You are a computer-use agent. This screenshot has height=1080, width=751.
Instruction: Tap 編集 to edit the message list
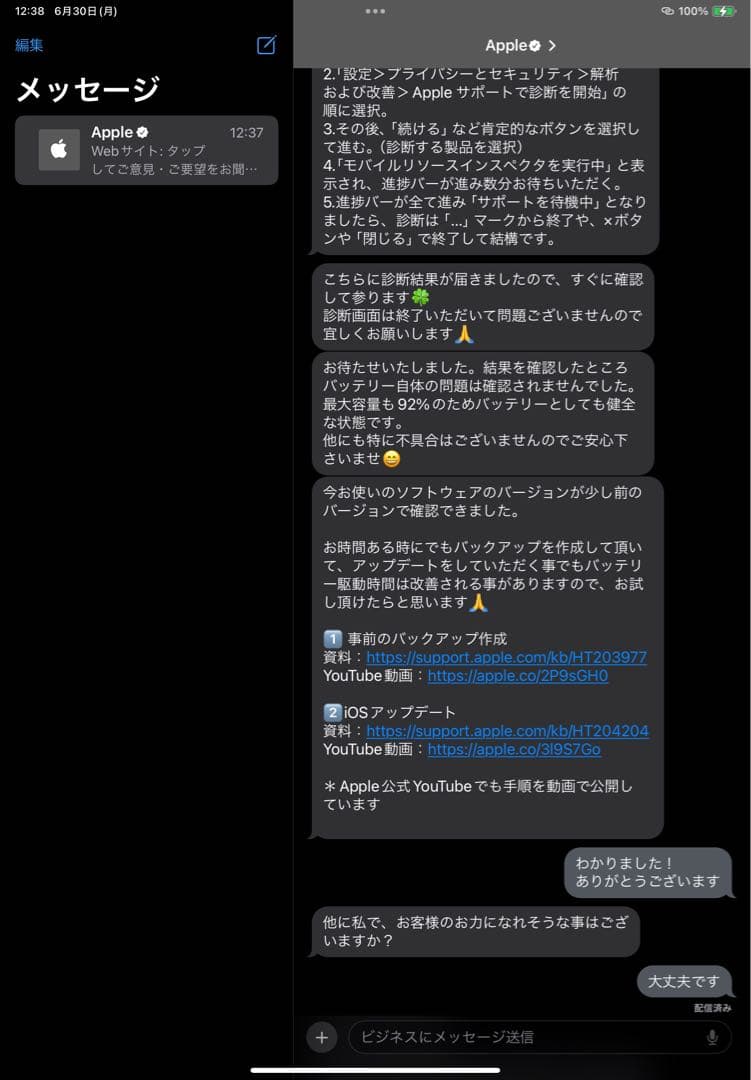tap(29, 45)
